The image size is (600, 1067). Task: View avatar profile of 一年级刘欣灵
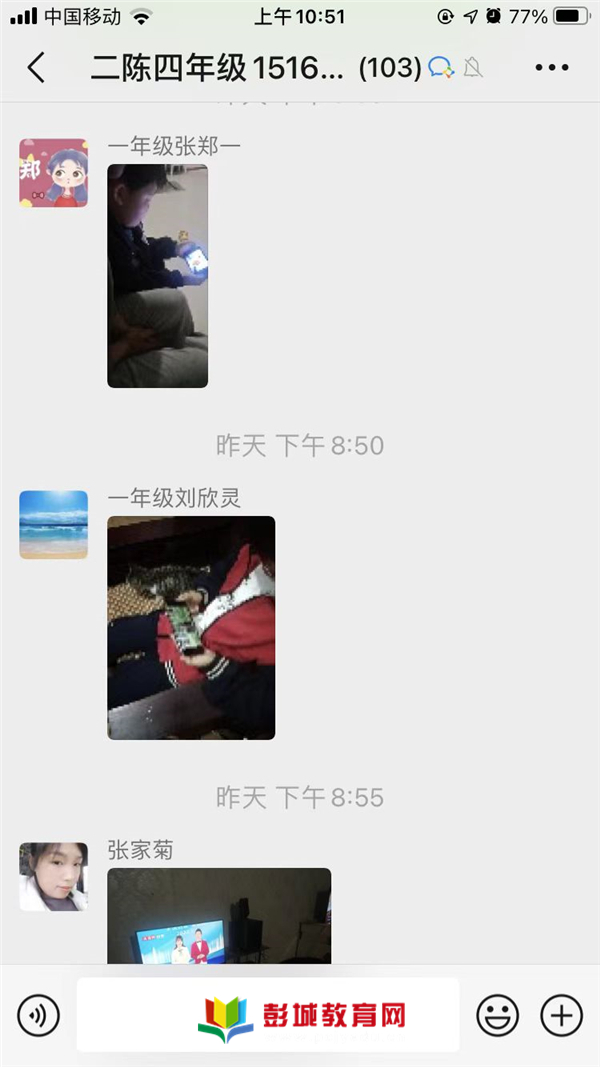(53, 524)
